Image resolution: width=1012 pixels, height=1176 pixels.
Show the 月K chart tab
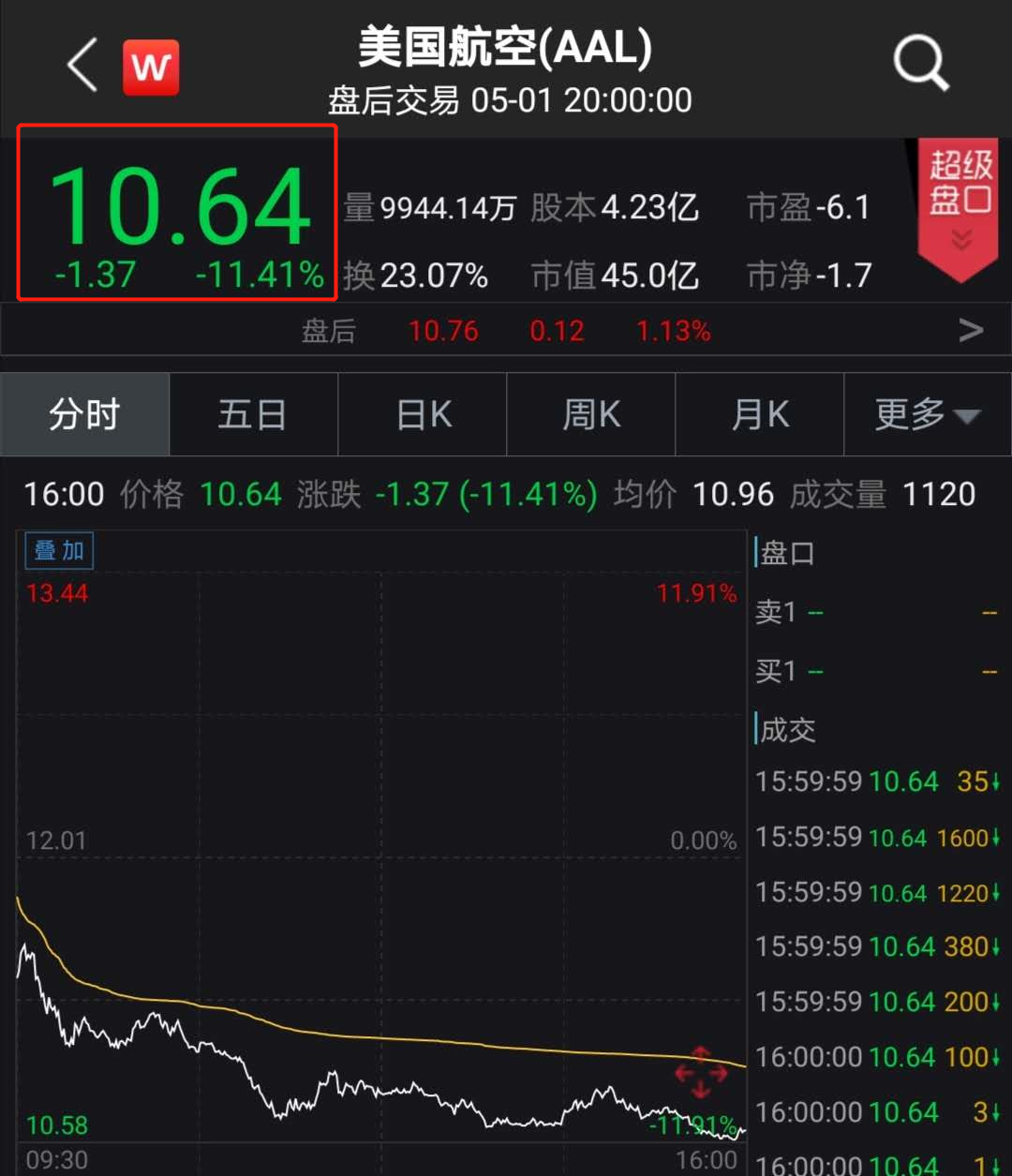pos(760,414)
